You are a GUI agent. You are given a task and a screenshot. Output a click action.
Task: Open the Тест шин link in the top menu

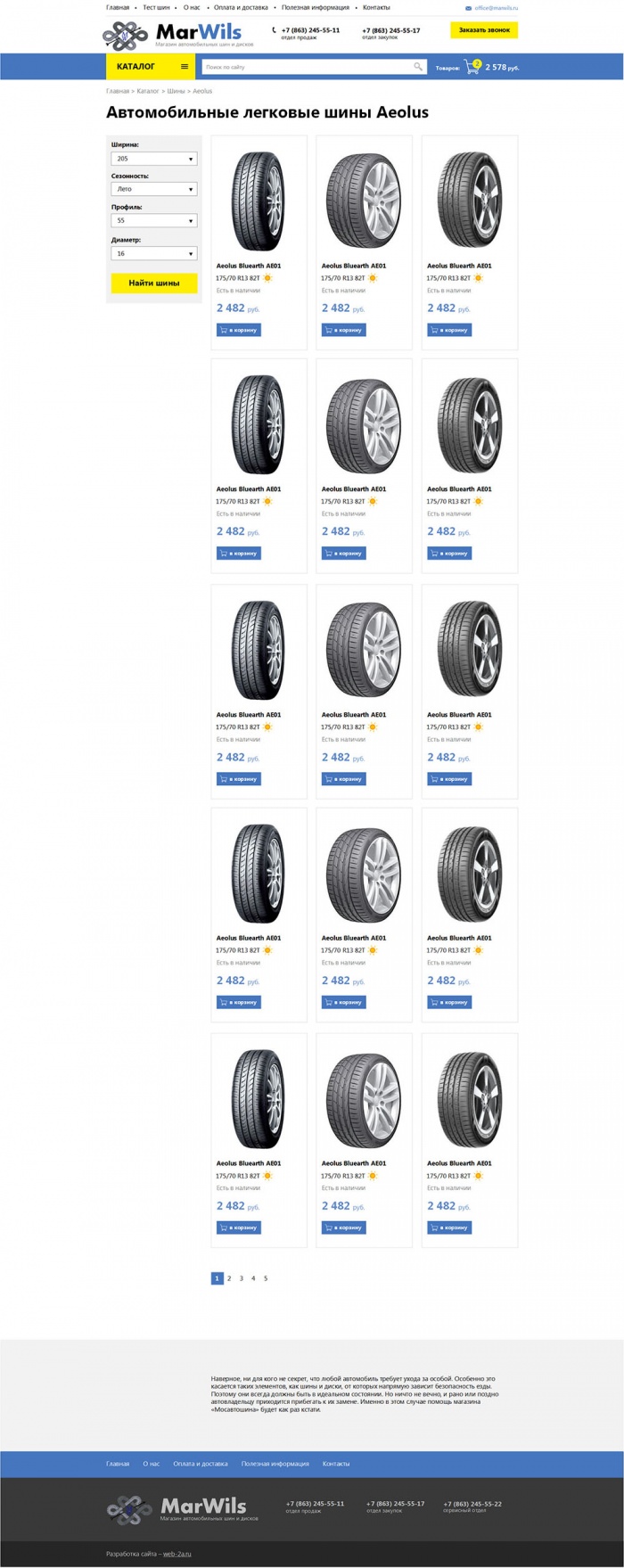(x=156, y=7)
